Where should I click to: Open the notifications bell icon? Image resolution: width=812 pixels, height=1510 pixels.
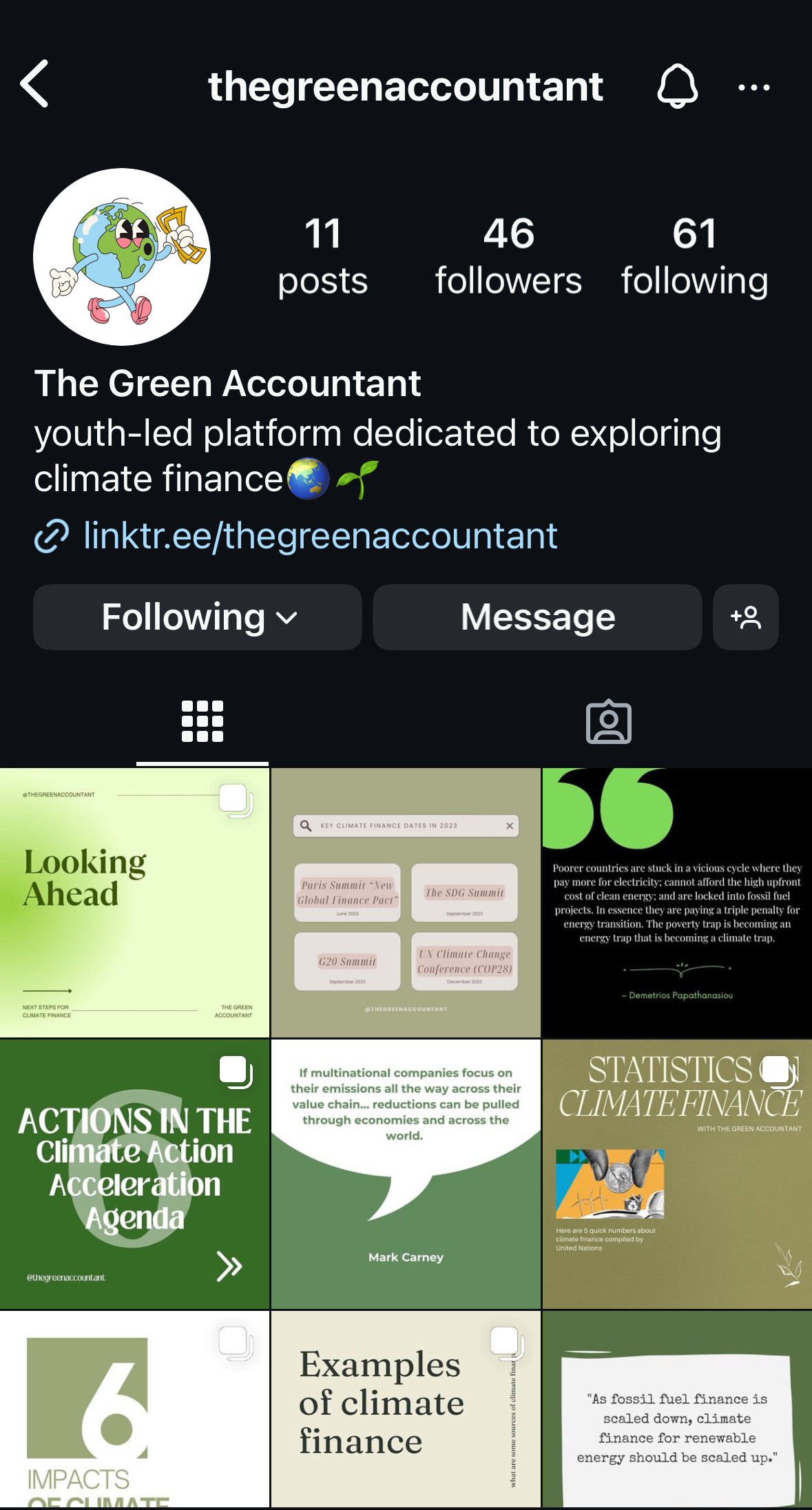pos(679,86)
